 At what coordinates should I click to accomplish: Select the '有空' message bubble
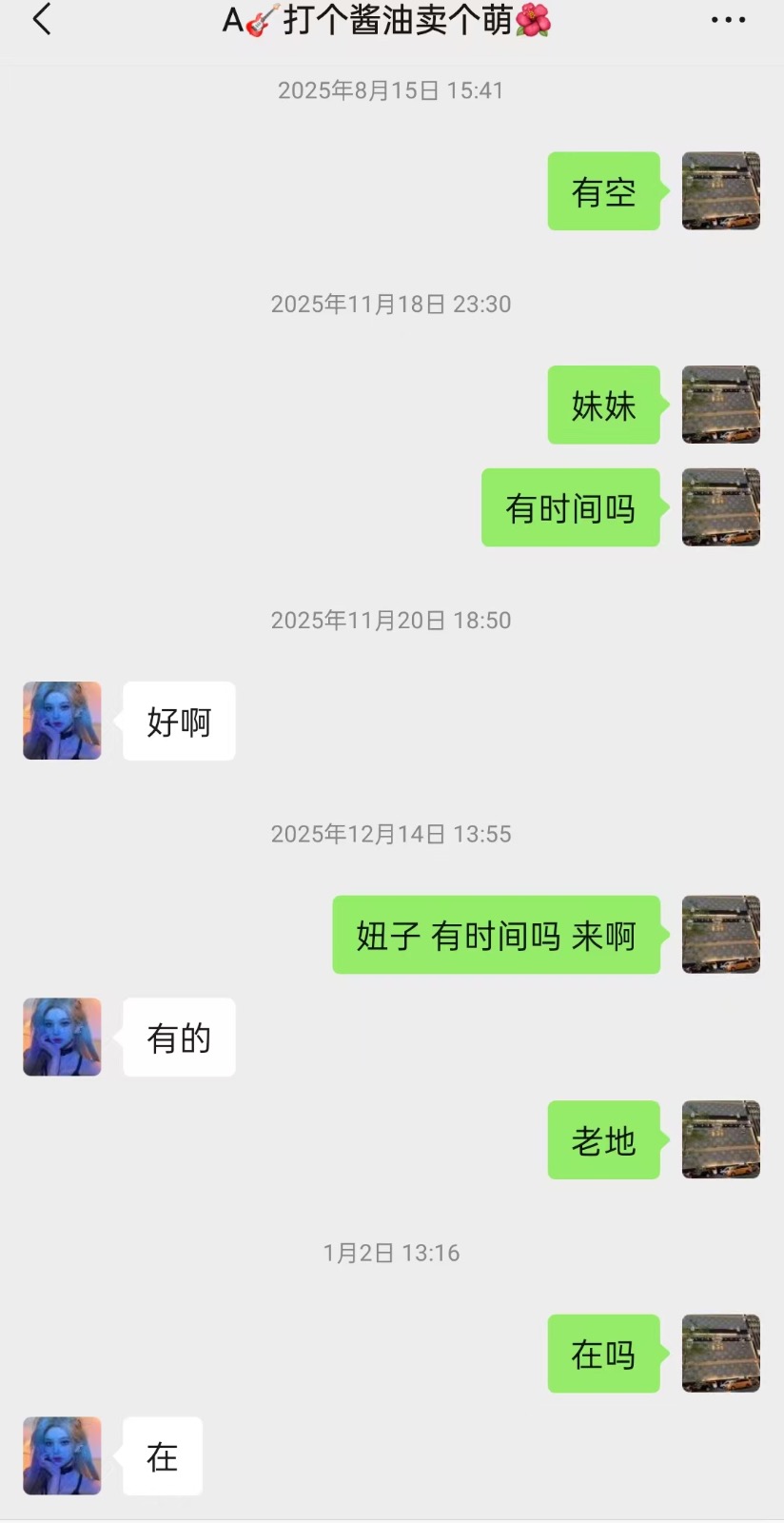[603, 190]
